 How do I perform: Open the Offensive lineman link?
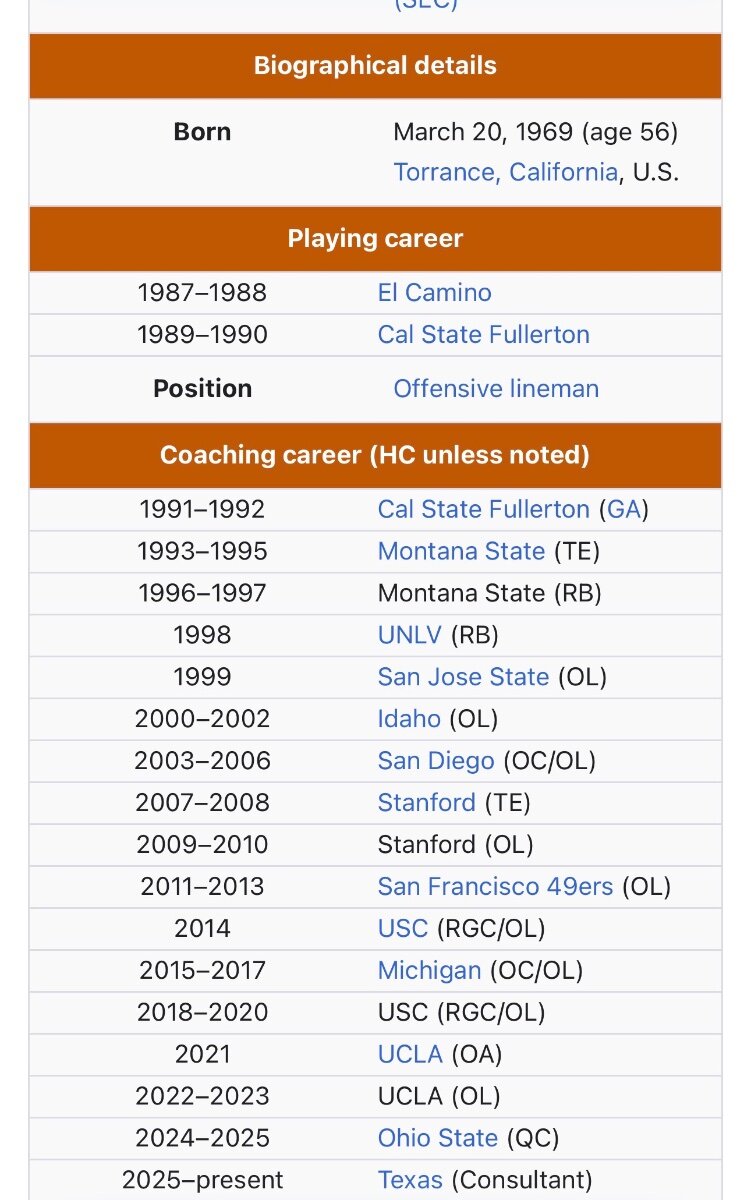pyautogui.click(x=496, y=389)
